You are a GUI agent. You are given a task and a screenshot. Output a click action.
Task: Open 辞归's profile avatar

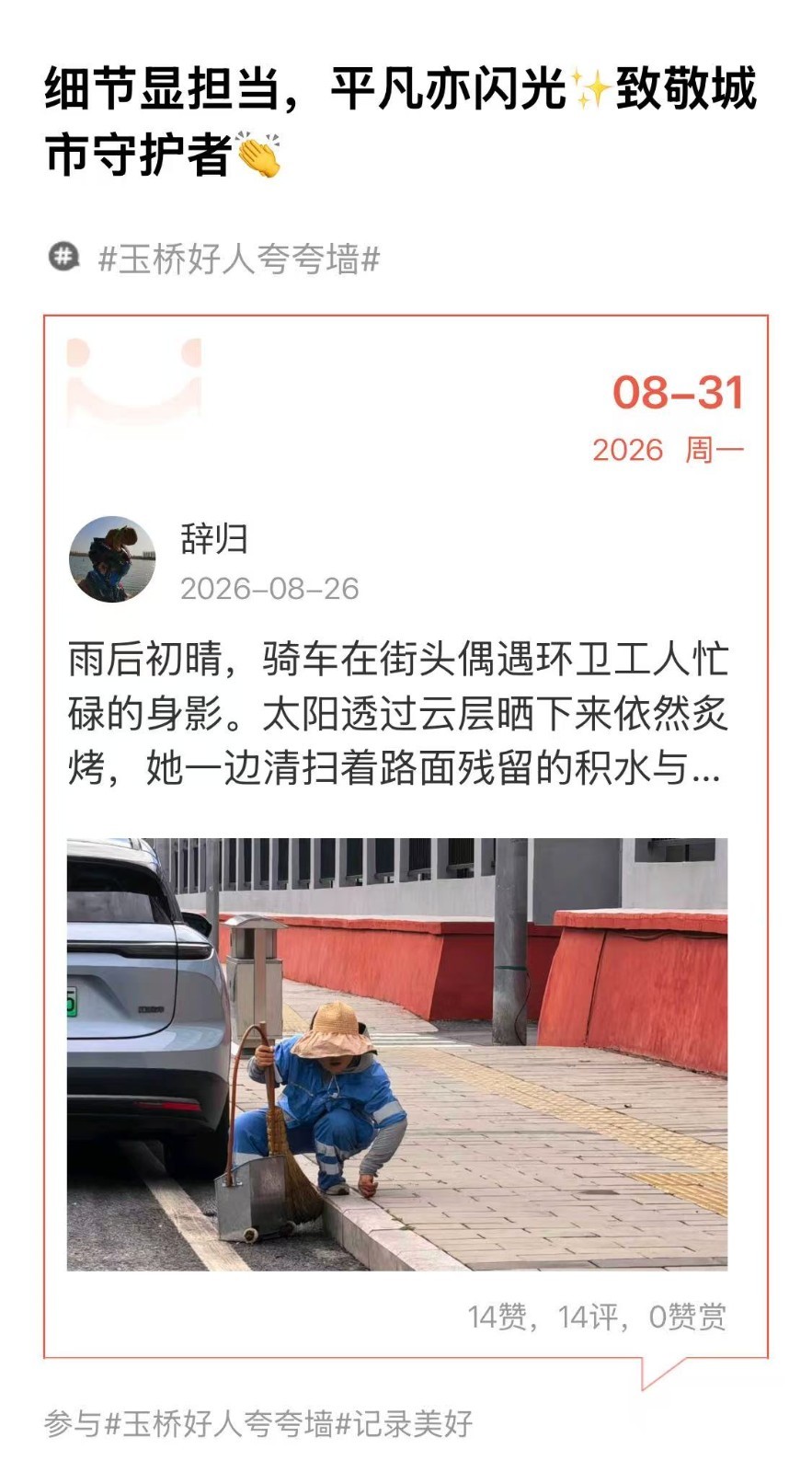point(112,559)
